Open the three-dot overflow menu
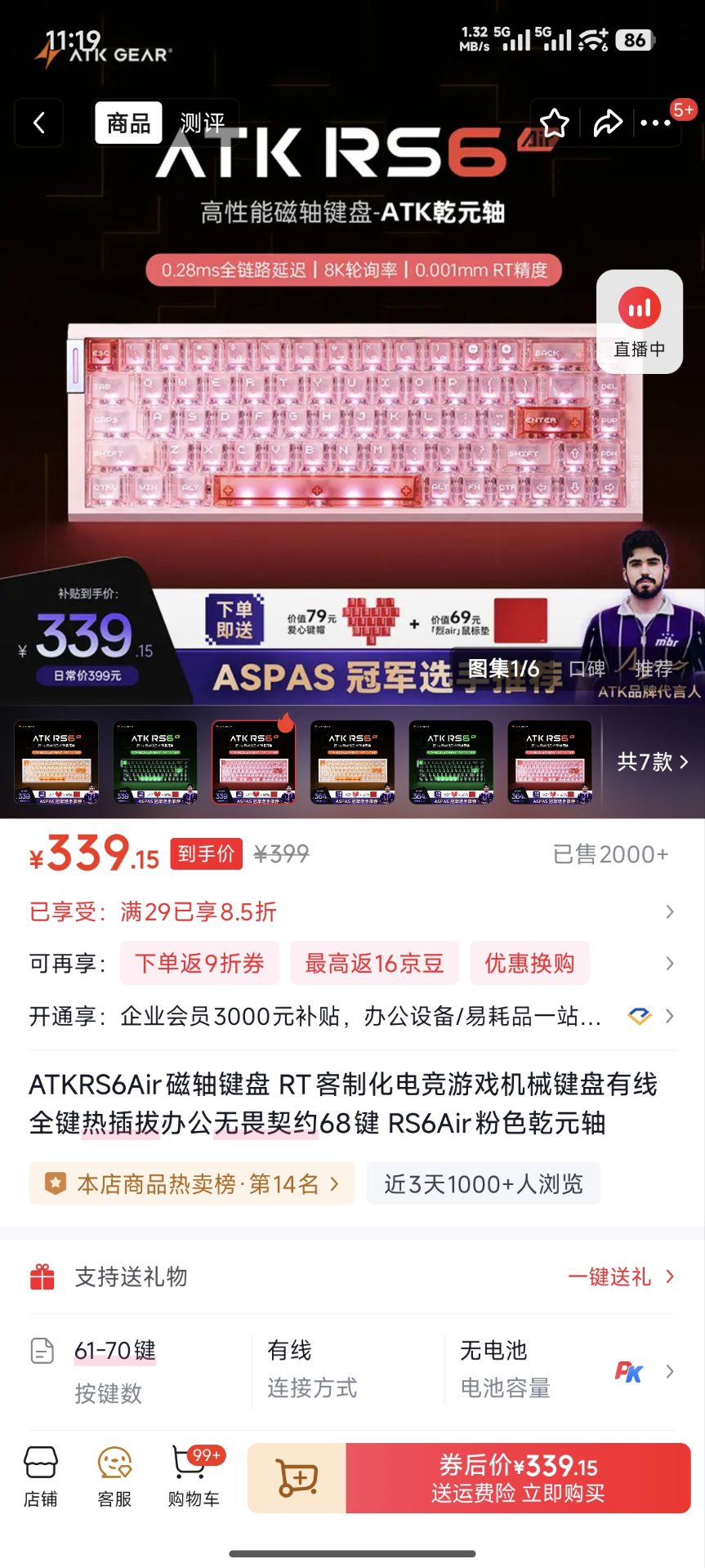 pyautogui.click(x=655, y=123)
